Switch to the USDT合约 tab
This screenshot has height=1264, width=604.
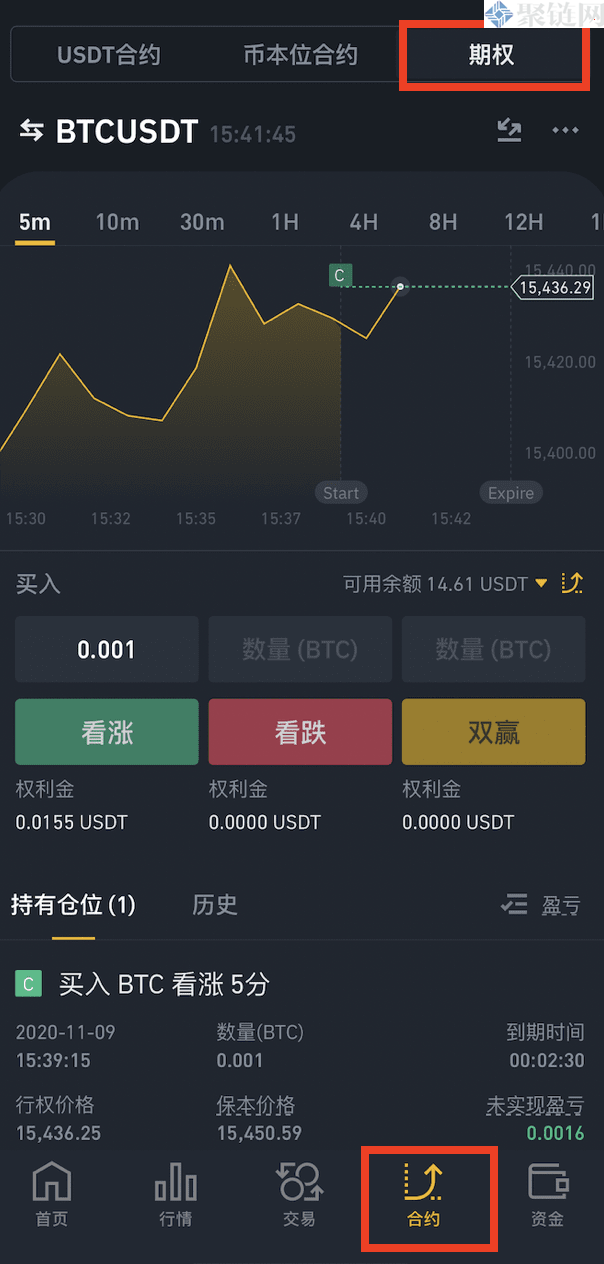point(108,55)
